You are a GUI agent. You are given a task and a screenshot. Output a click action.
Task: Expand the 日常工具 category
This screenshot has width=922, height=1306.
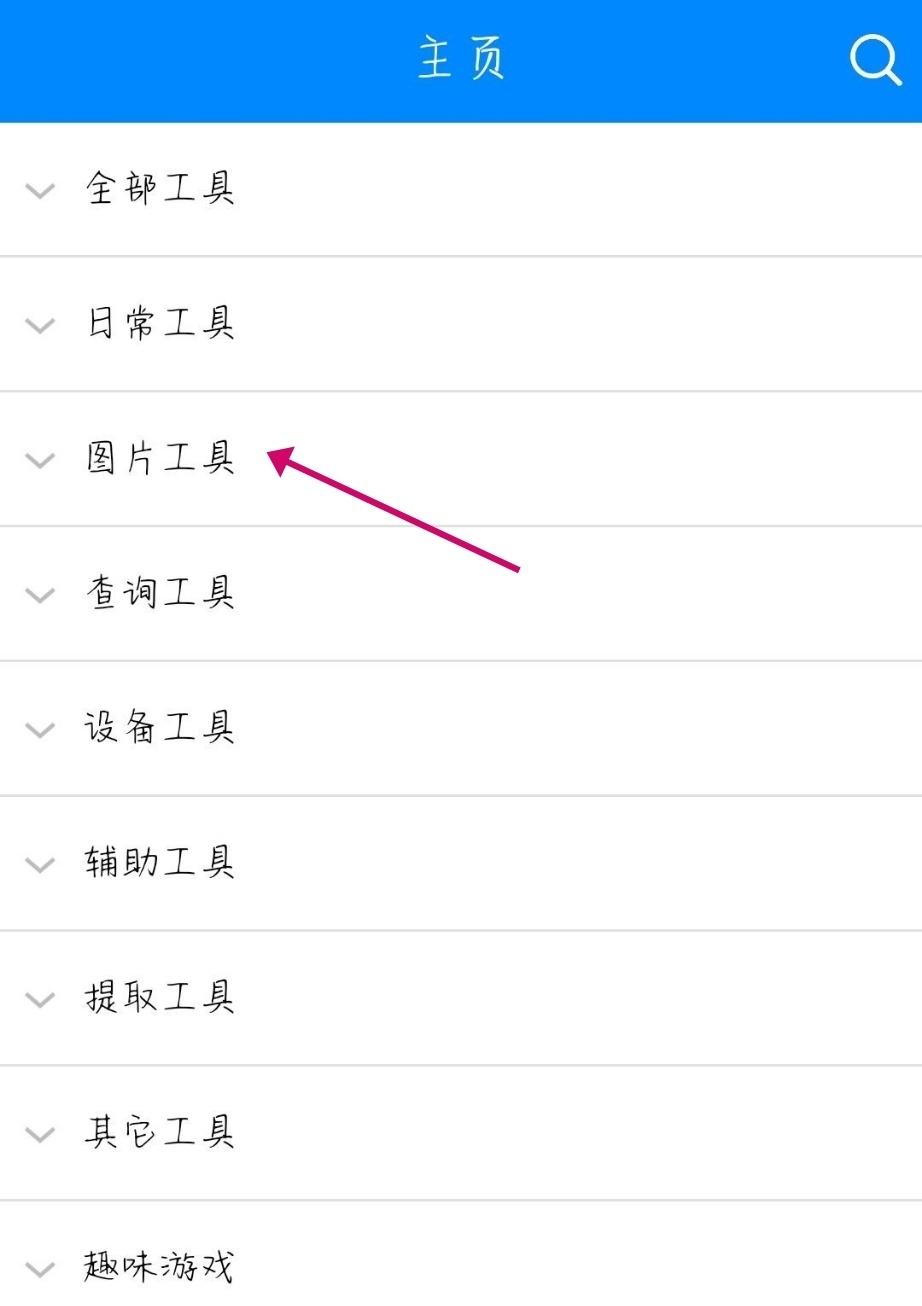[x=160, y=324]
